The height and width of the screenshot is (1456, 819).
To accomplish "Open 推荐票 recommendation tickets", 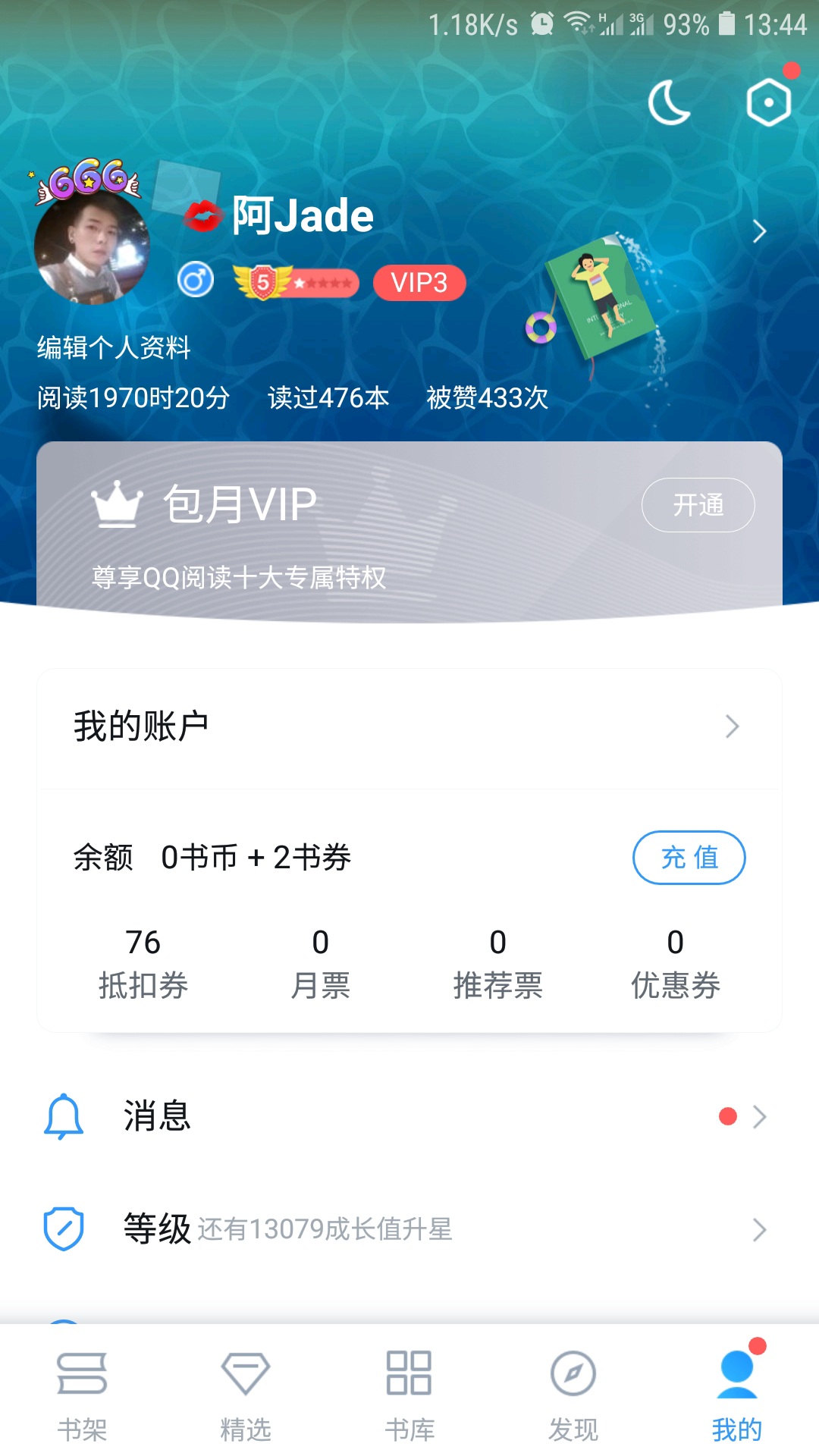I will point(498,963).
